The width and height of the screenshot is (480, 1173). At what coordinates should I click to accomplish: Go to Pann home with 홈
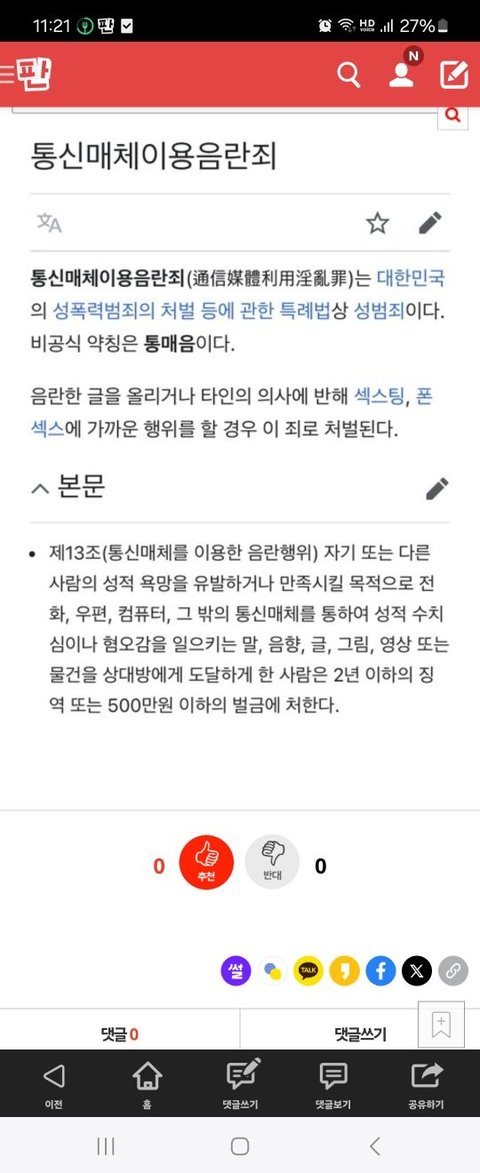(x=147, y=1083)
